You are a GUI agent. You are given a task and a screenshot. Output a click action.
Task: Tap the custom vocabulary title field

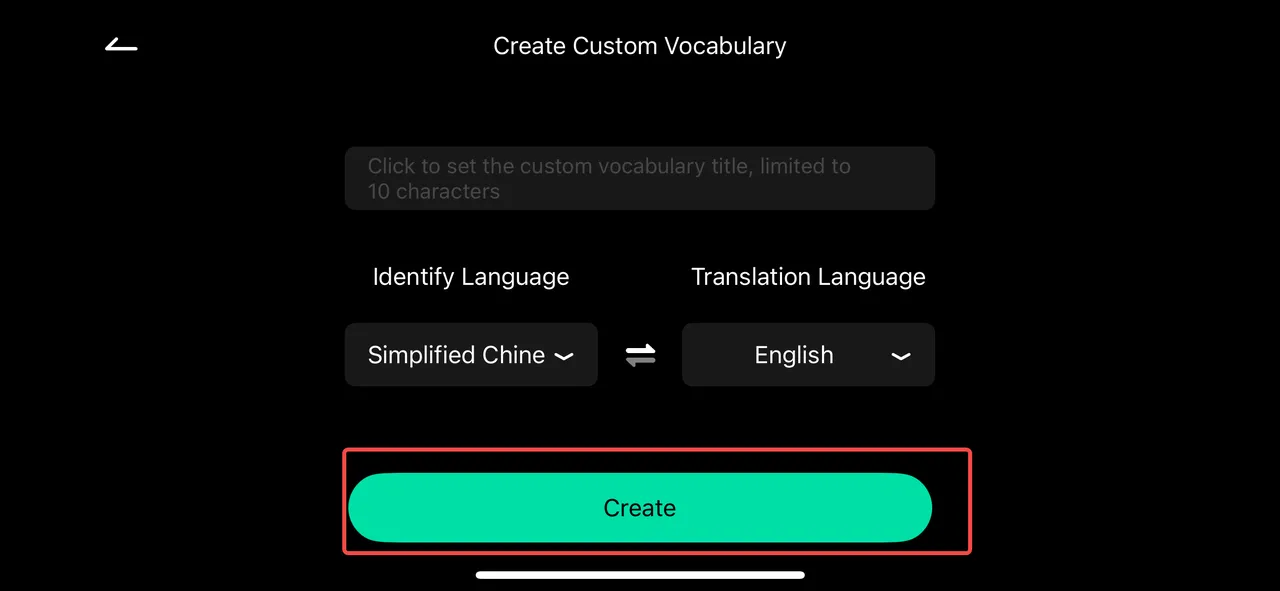639,179
